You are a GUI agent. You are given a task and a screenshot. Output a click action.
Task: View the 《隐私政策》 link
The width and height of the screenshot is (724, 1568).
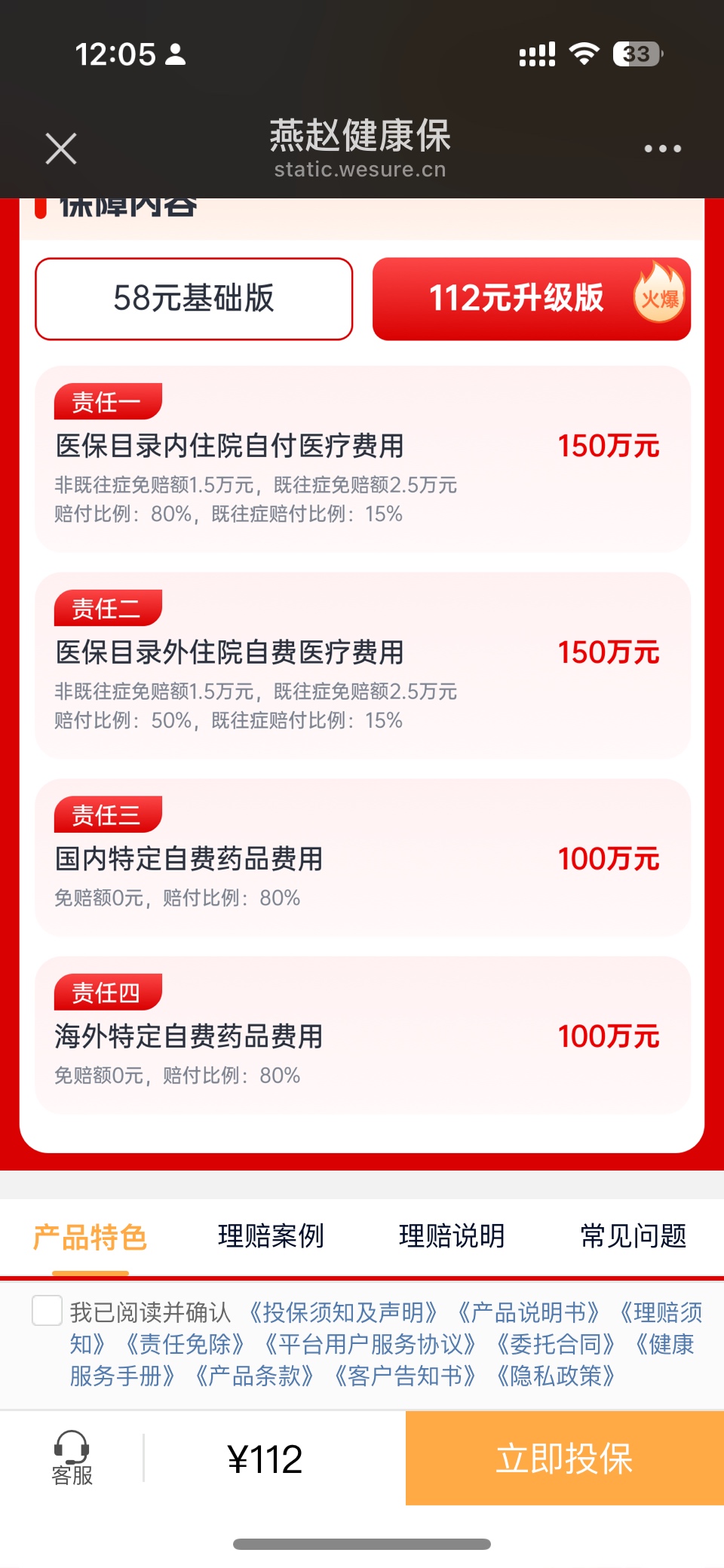[555, 1376]
